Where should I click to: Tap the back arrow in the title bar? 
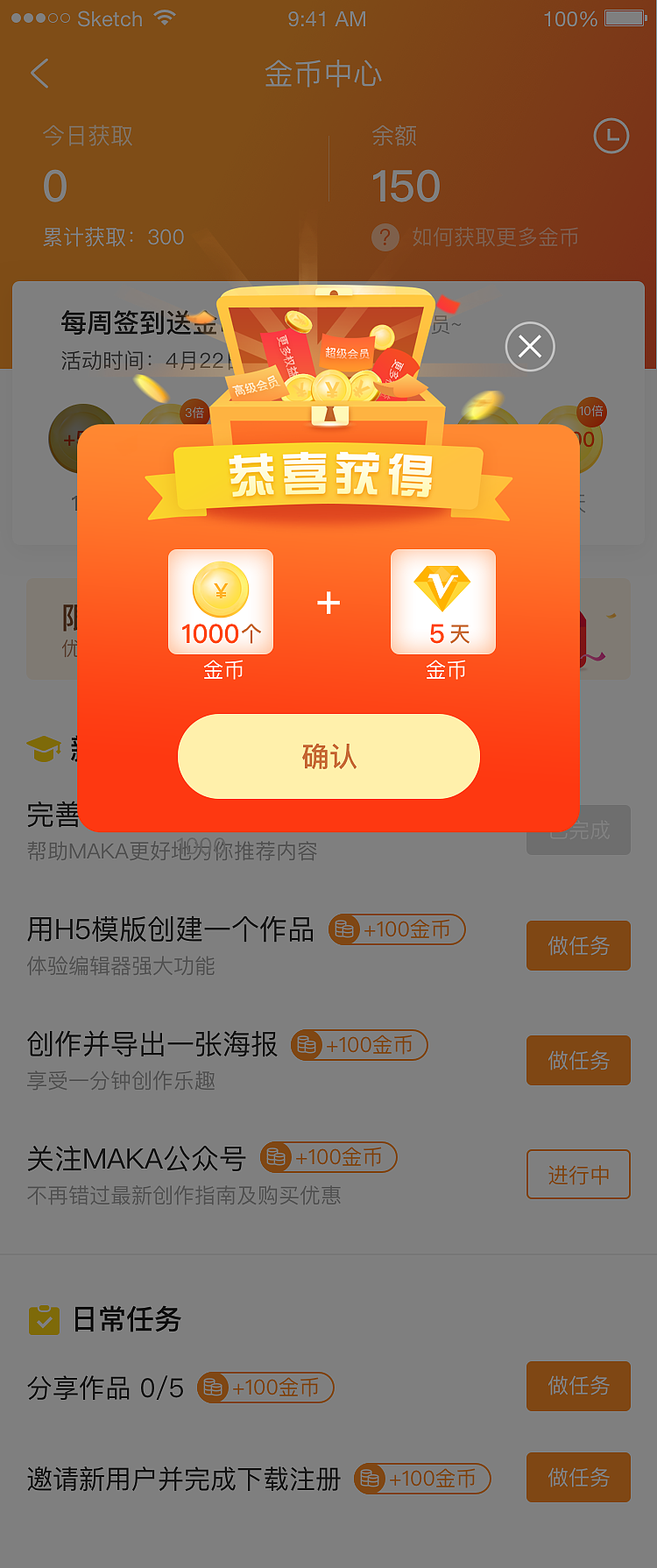(x=39, y=74)
